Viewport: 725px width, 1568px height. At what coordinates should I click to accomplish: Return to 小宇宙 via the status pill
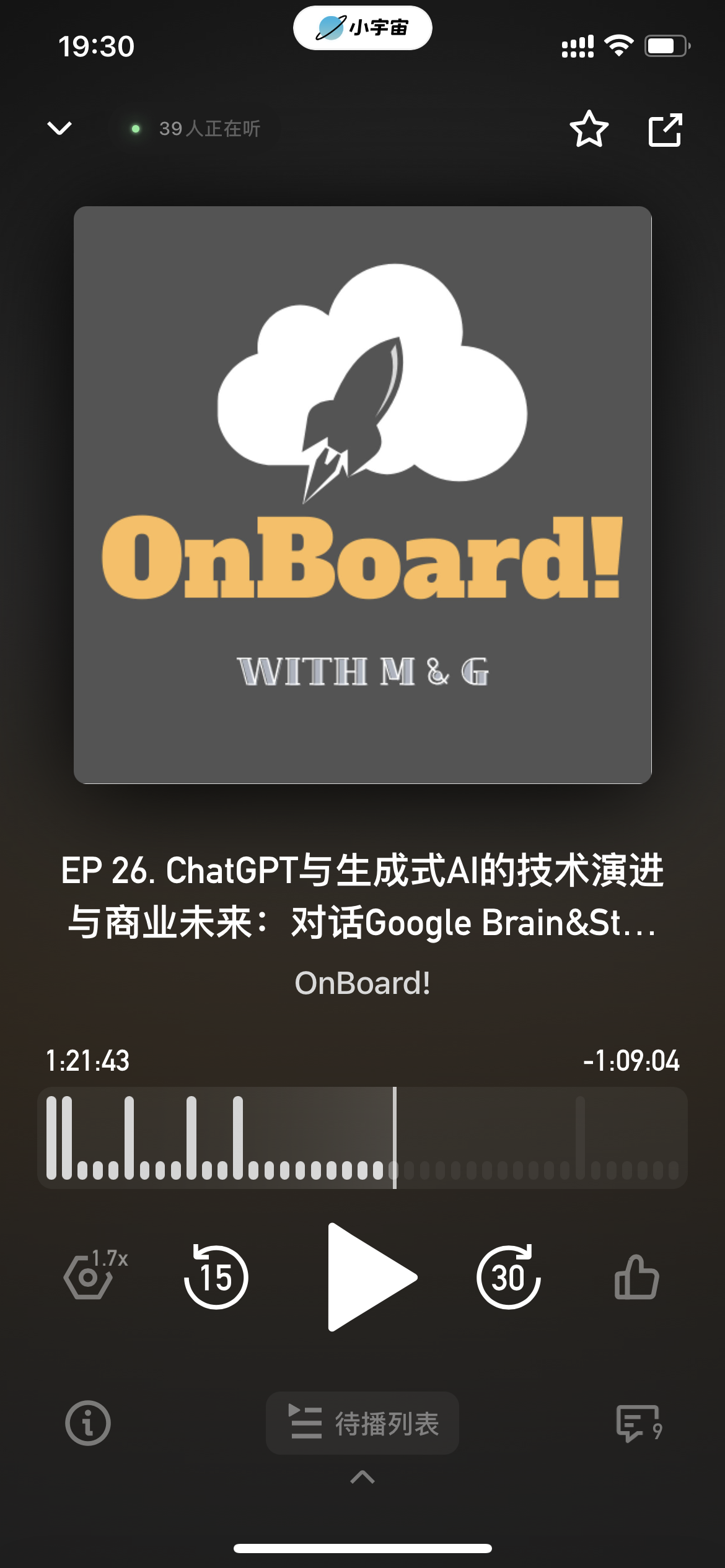click(x=362, y=28)
